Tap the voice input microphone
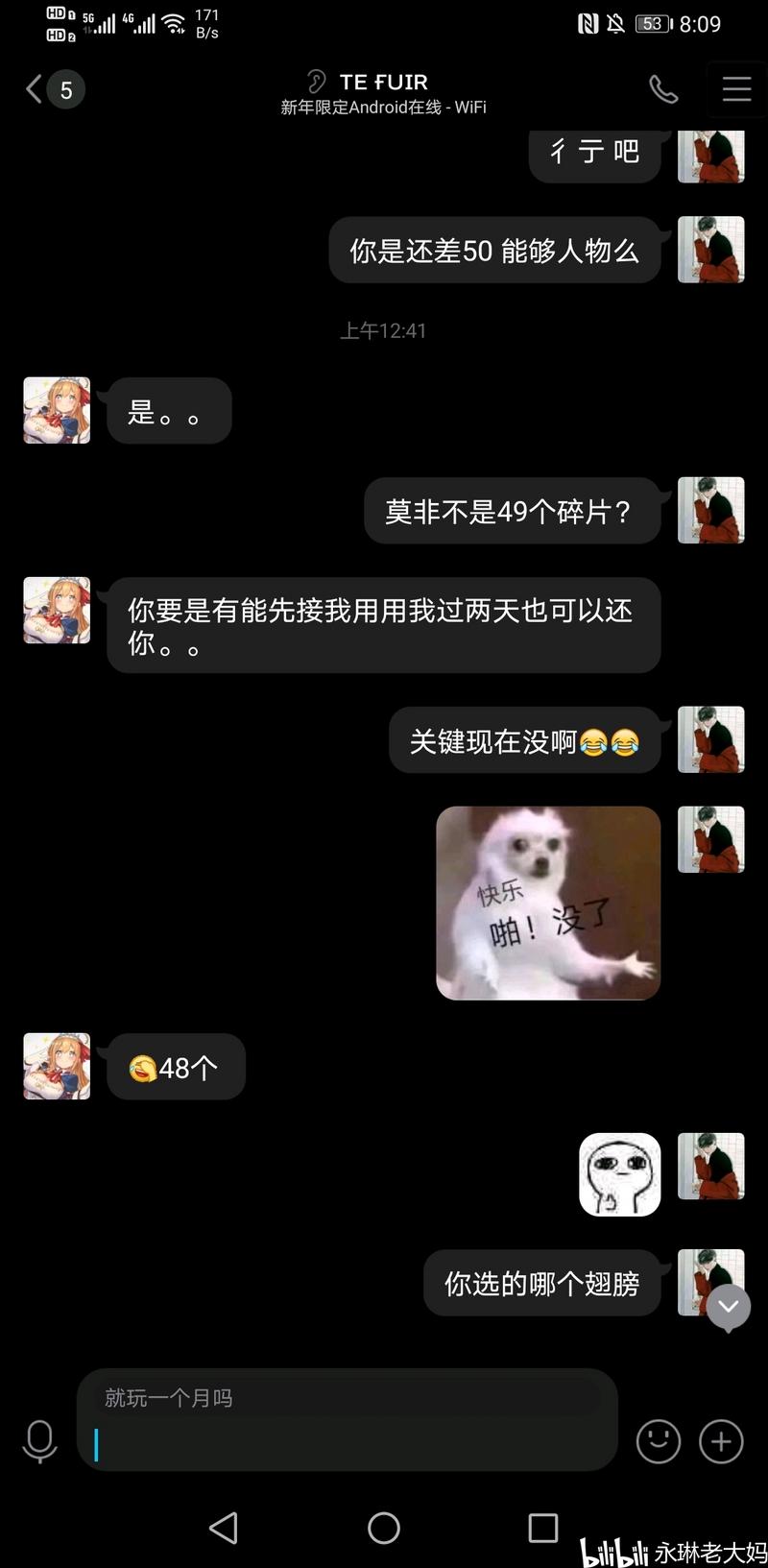Image resolution: width=768 pixels, height=1568 pixels. (39, 1440)
